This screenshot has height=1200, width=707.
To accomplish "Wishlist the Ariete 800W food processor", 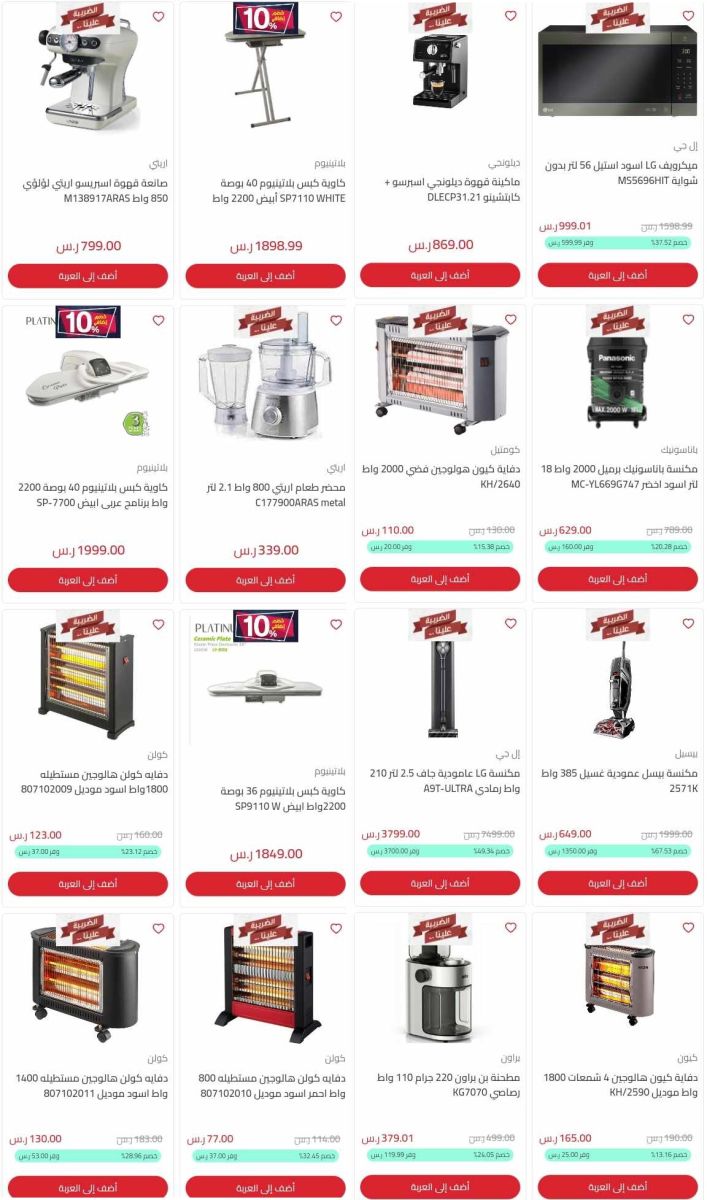I will [335, 321].
